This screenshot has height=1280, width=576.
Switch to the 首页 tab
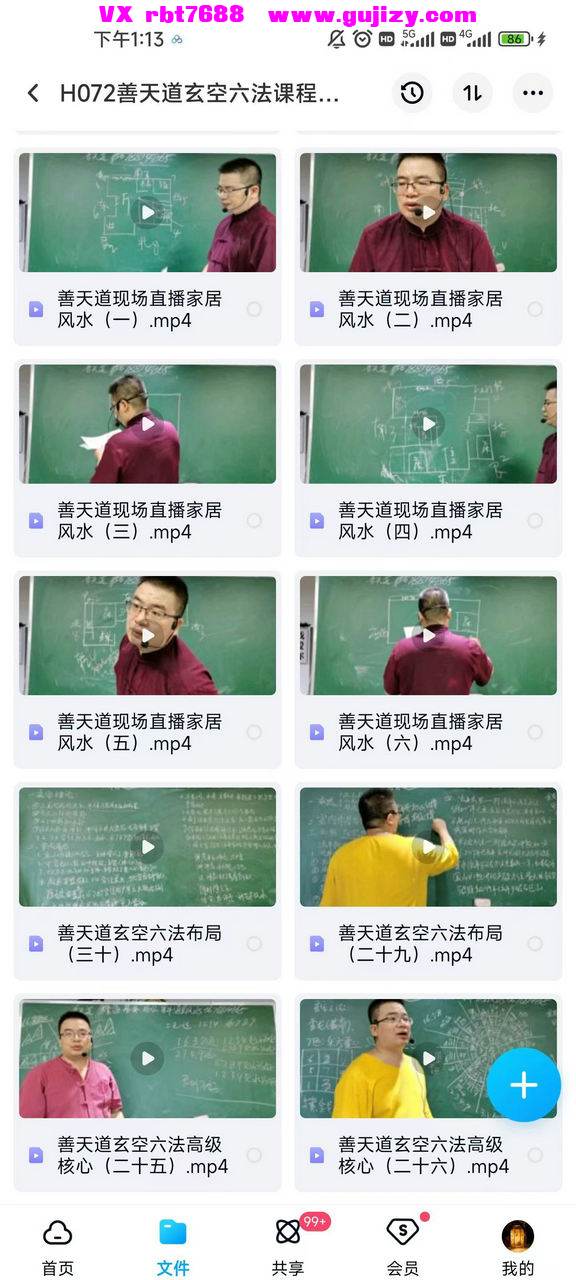pos(58,1246)
